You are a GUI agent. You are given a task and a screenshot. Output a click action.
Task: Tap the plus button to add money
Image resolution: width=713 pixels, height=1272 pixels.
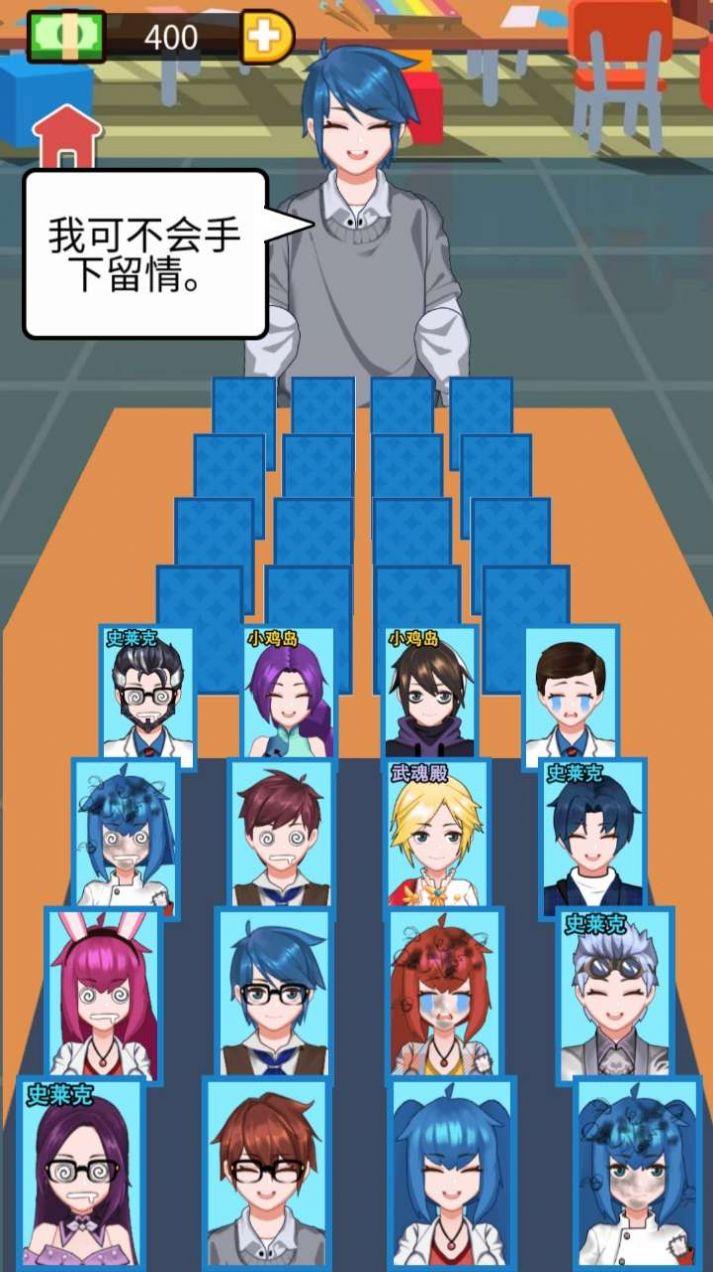[x=267, y=38]
